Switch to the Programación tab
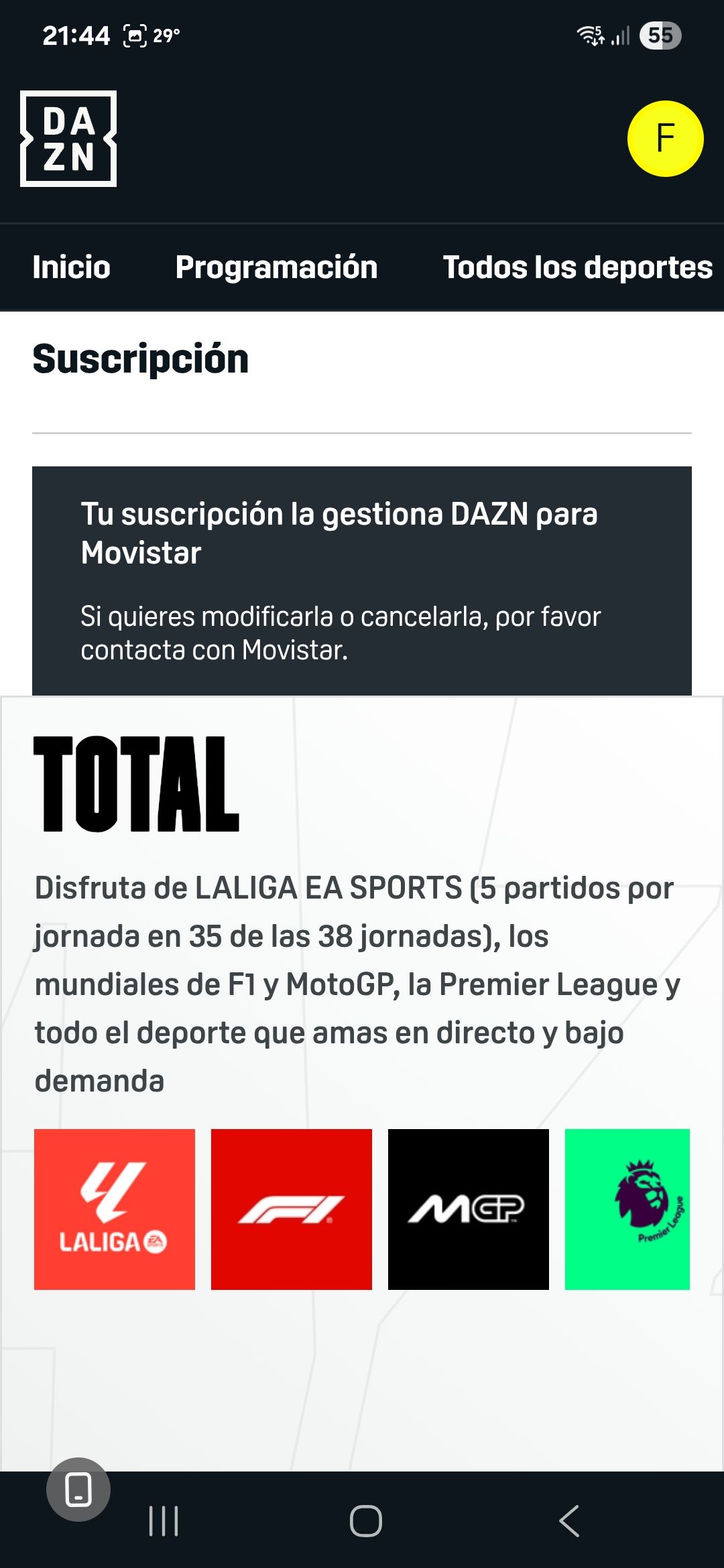 pyautogui.click(x=276, y=267)
